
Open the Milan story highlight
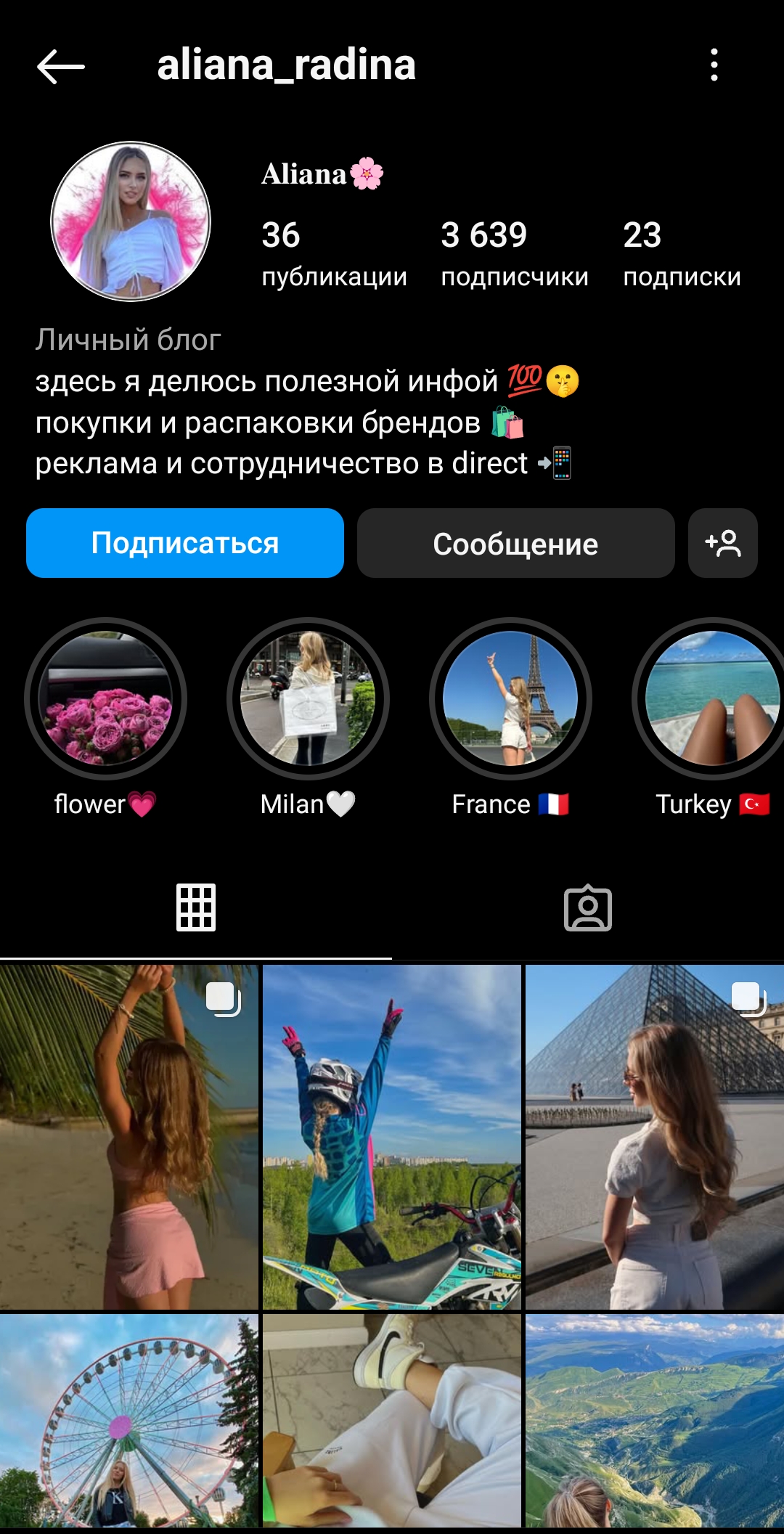pyautogui.click(x=308, y=698)
